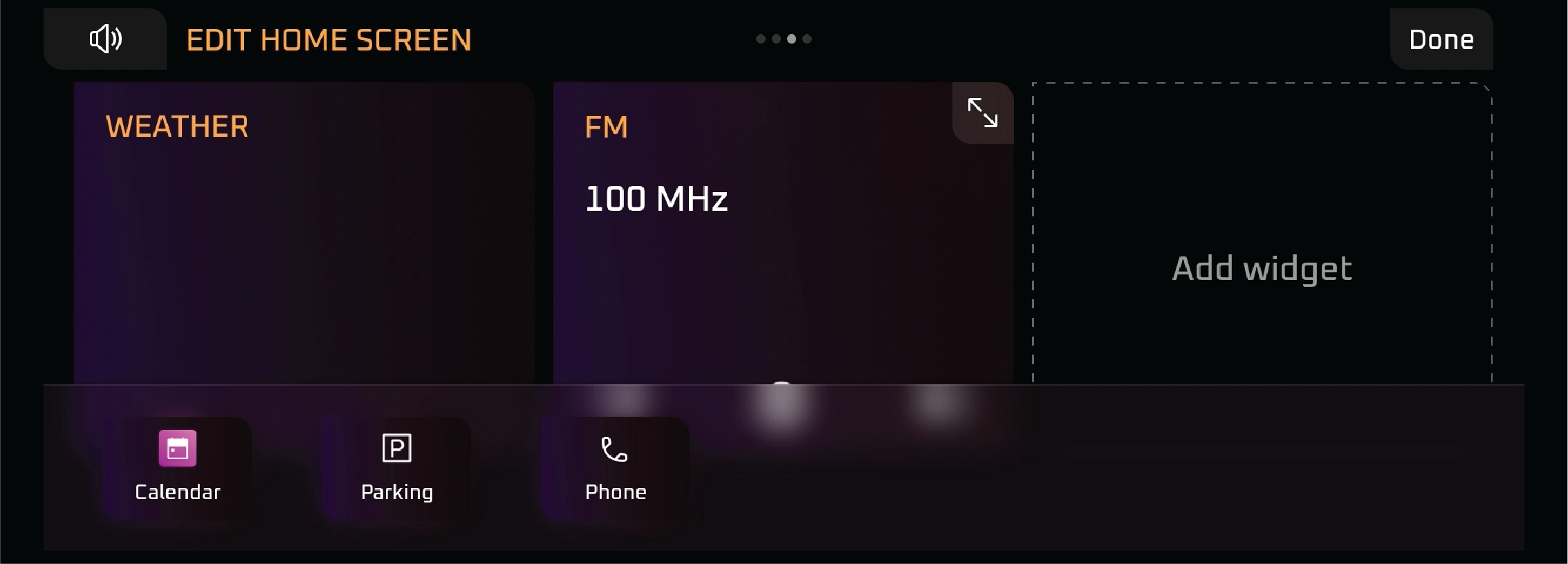Open the volume speaker control
This screenshot has width=1568, height=564.
click(x=105, y=39)
